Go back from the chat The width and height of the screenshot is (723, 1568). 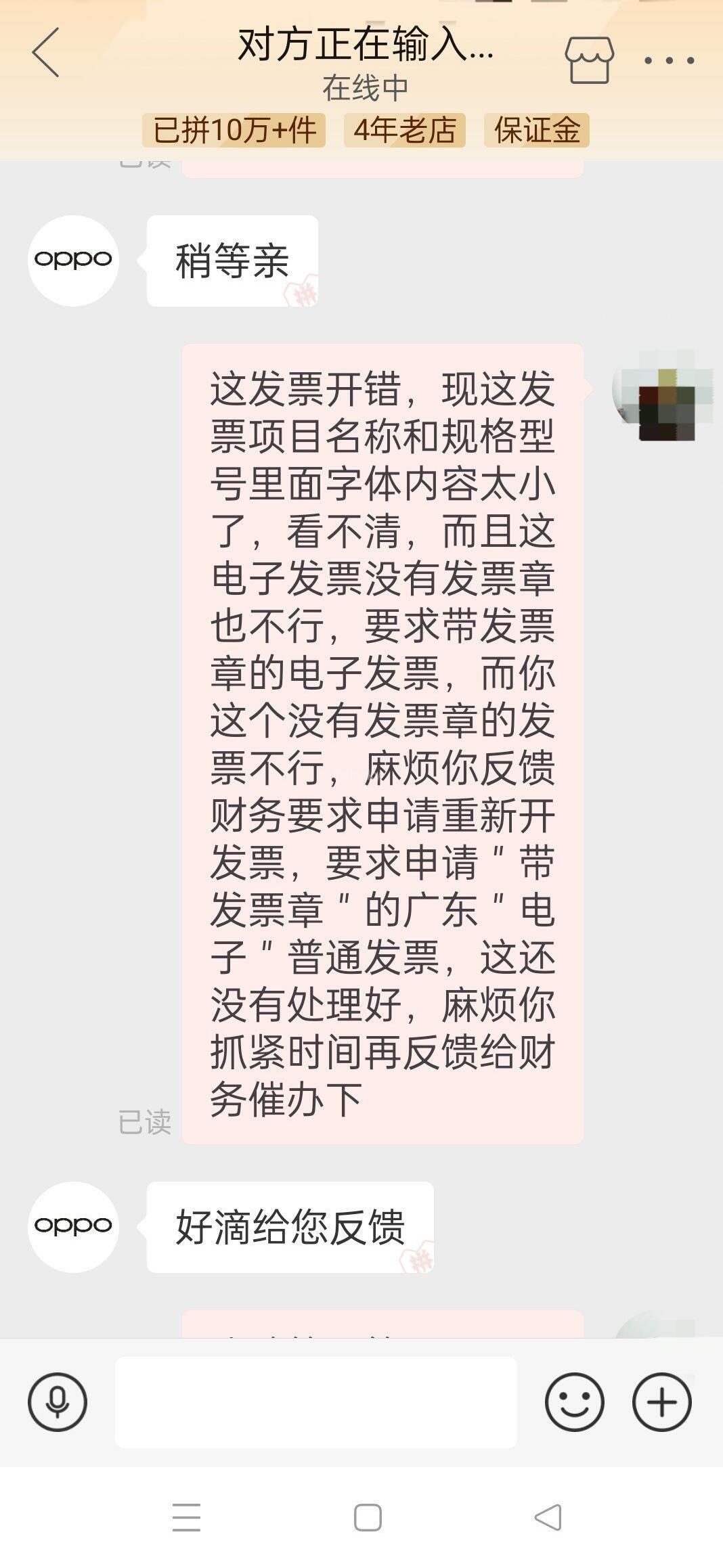(45, 53)
